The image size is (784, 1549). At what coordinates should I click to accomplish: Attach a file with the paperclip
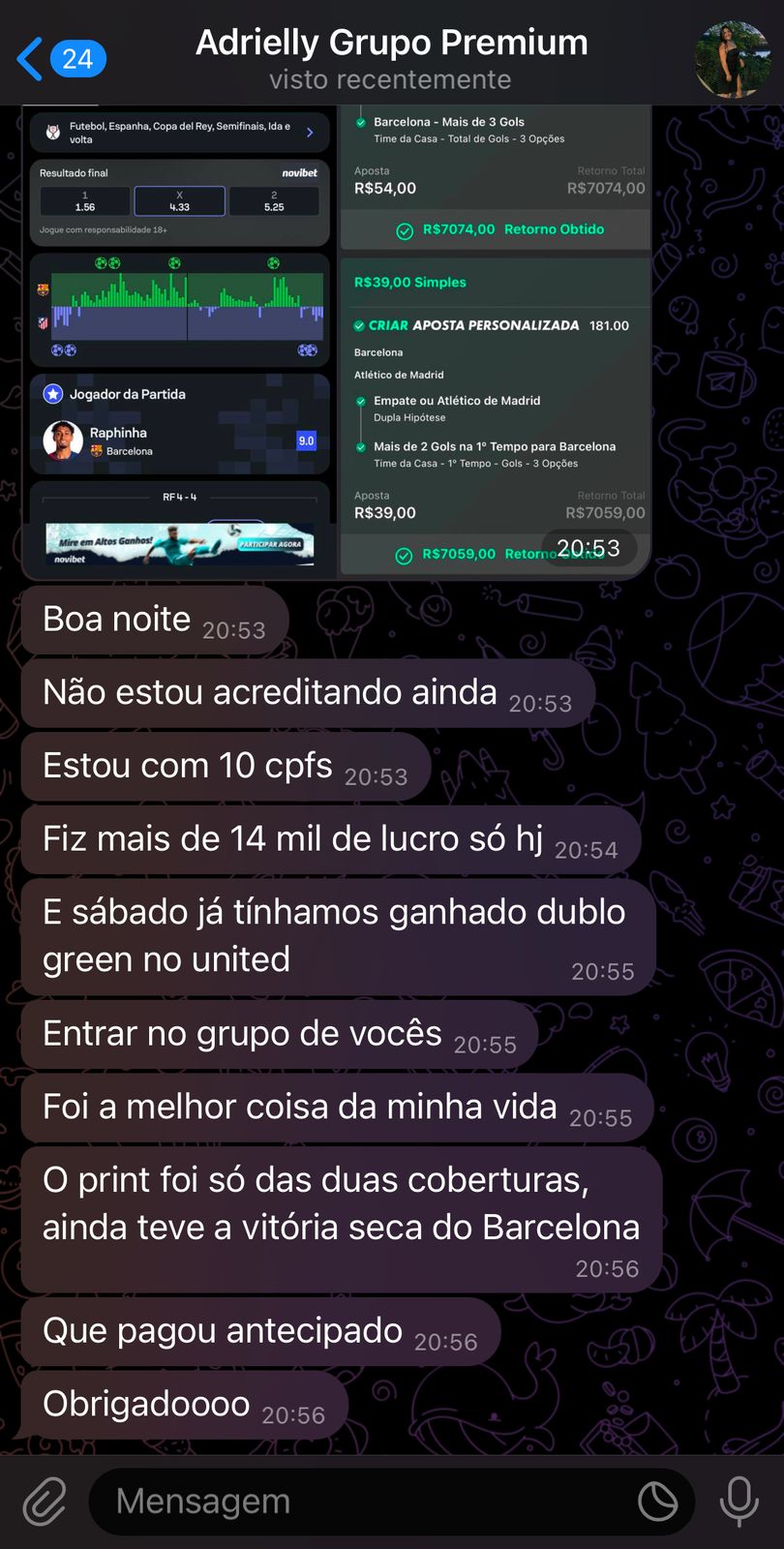[45, 1502]
